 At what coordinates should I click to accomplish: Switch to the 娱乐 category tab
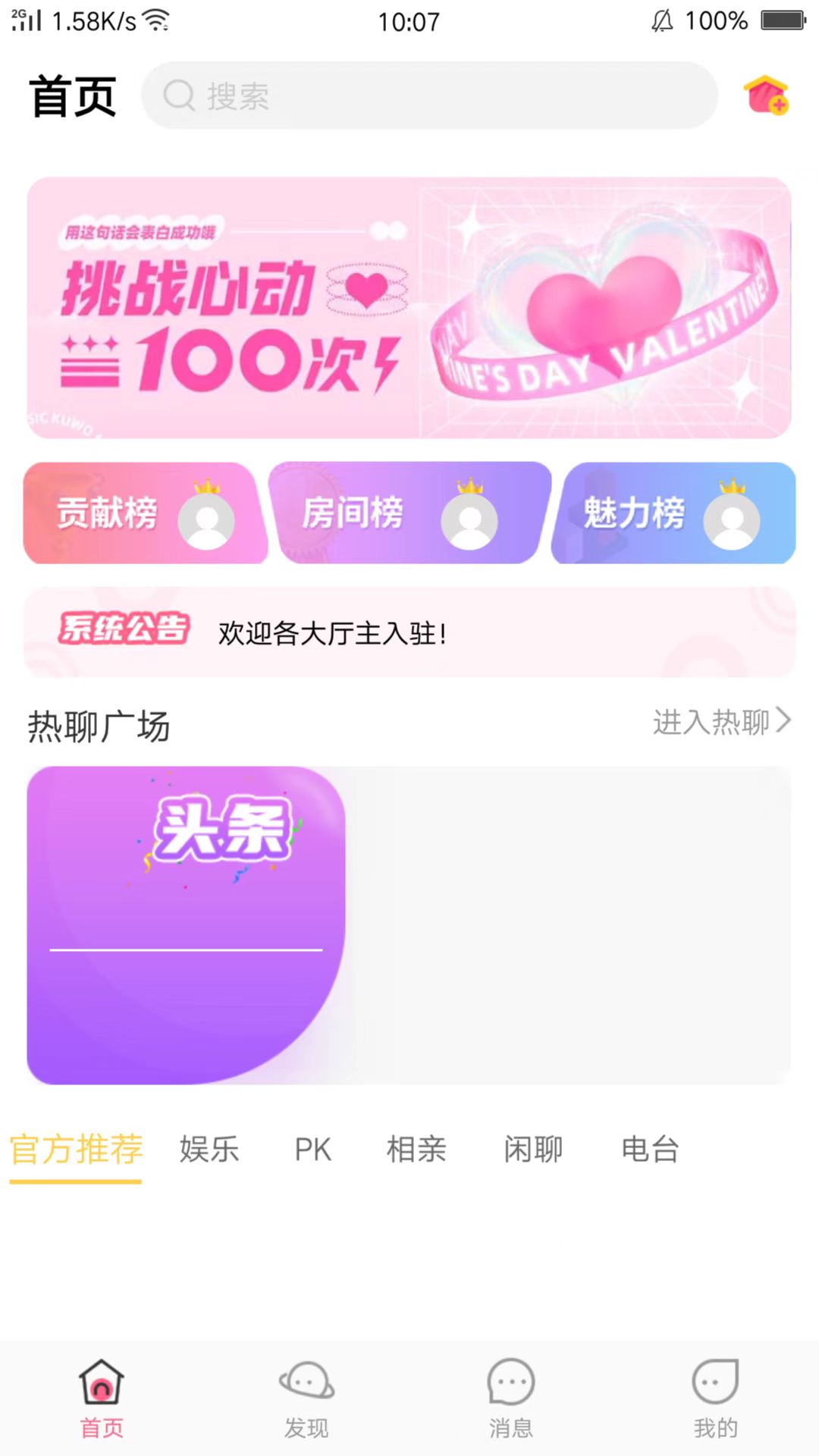(x=209, y=1150)
